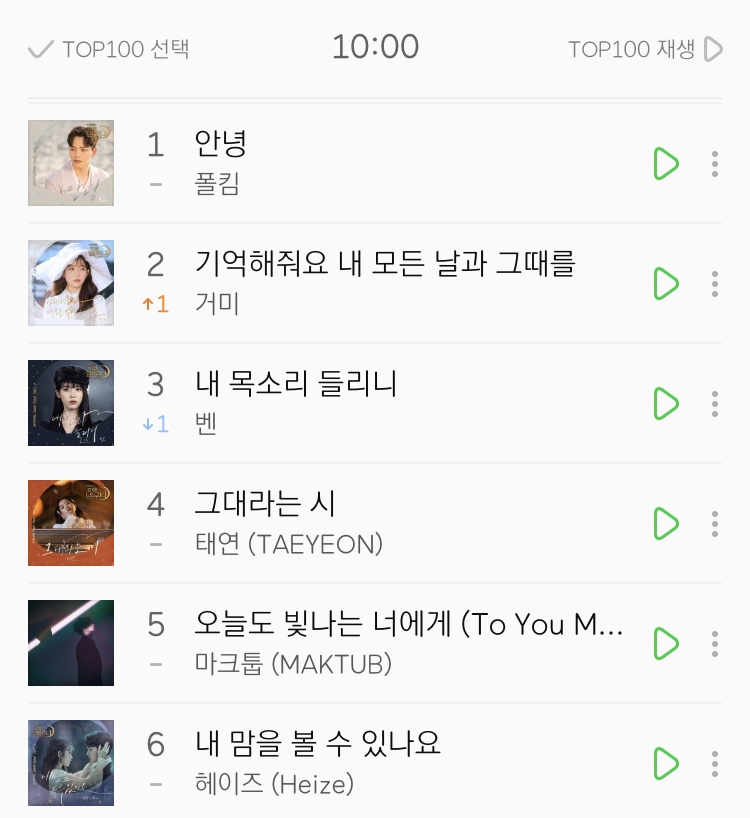
Task: Open more options for 마크툽's song
Action: click(714, 643)
